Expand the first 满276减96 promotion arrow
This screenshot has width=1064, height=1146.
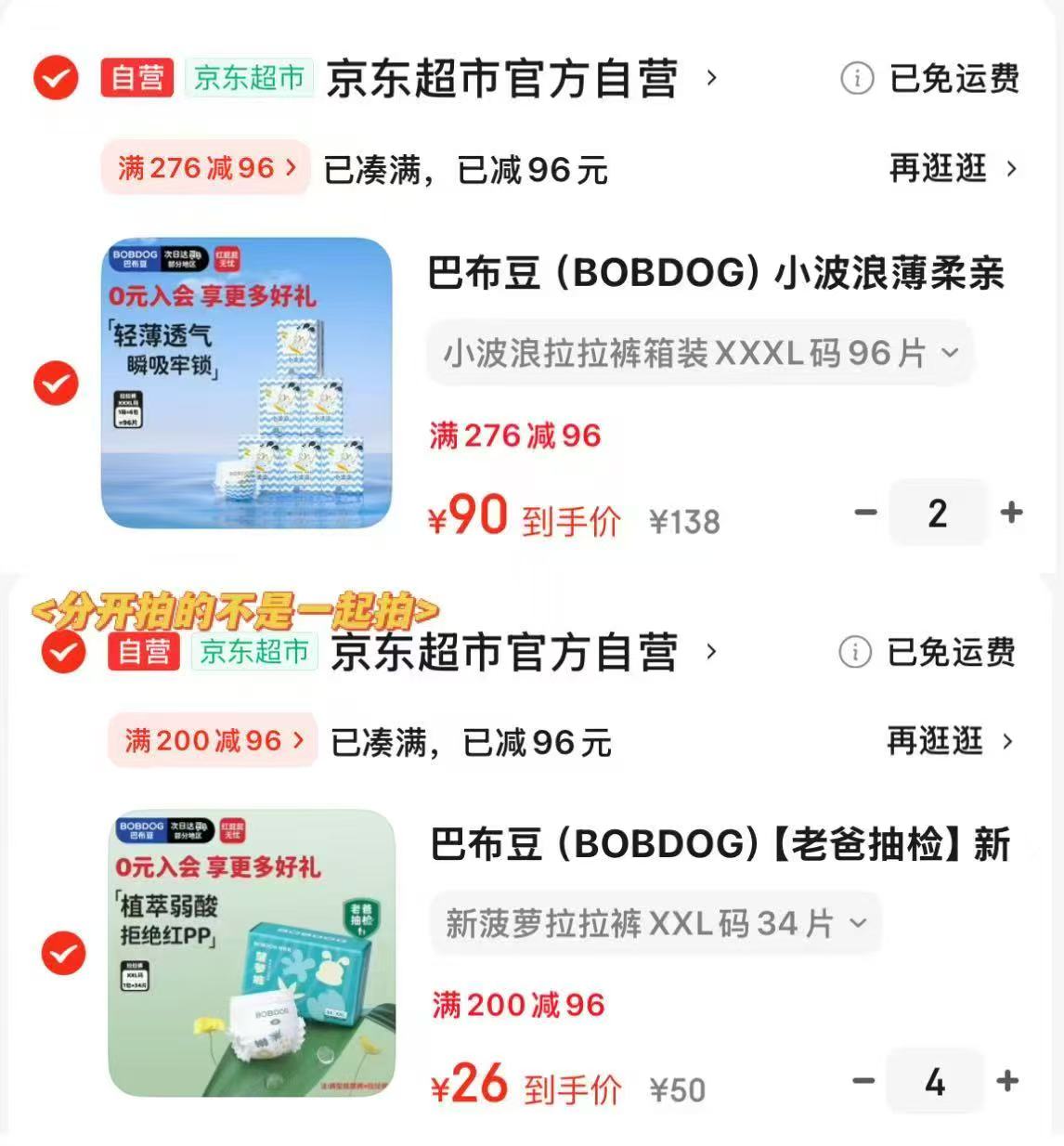(292, 167)
